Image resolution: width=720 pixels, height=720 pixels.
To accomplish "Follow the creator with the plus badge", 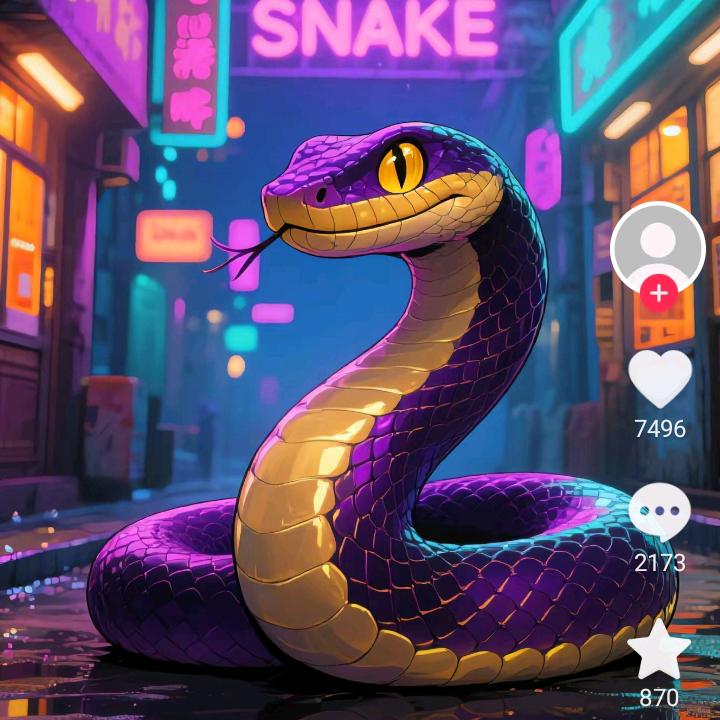I will point(658,293).
